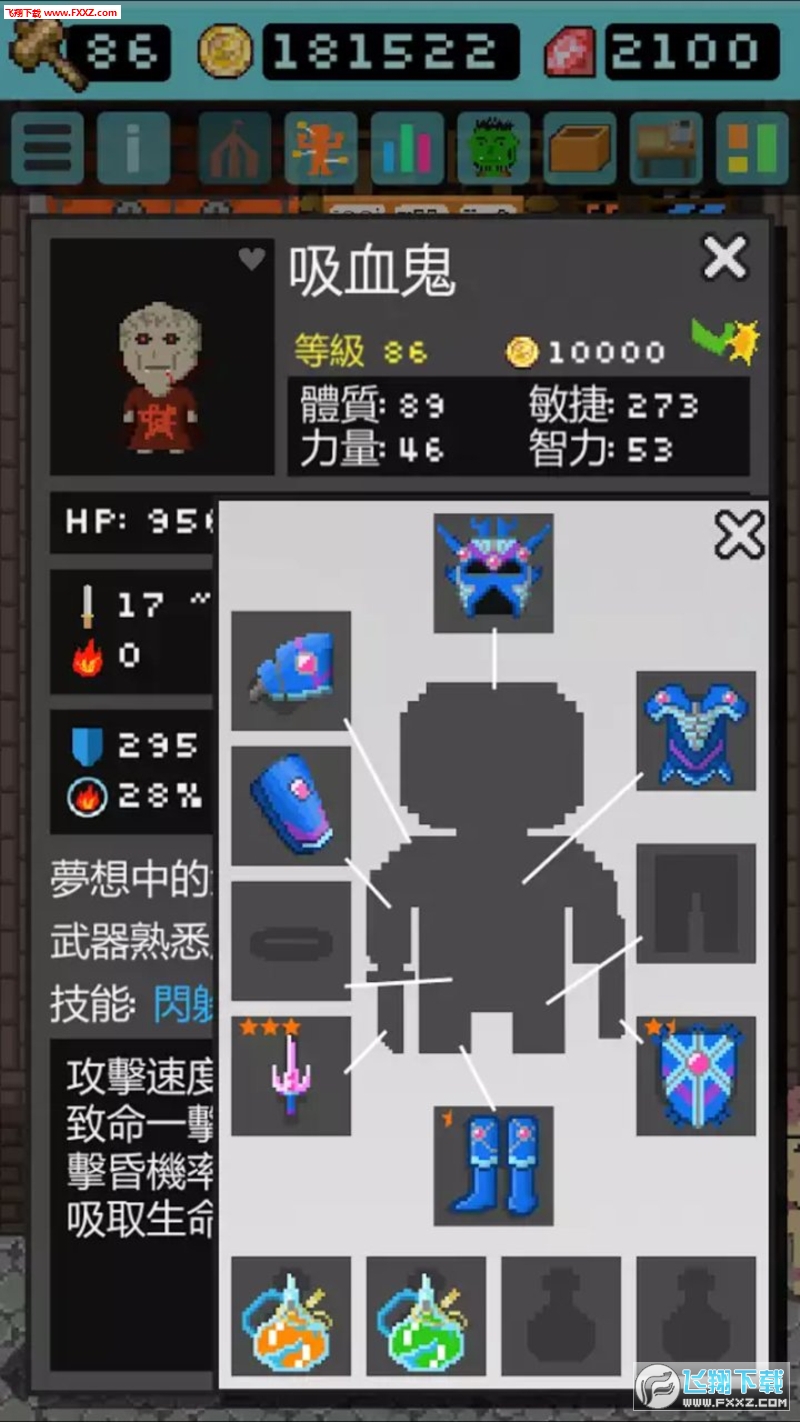The image size is (800, 1422).
Task: Select the blue chest armor slot
Action: pos(696,731)
